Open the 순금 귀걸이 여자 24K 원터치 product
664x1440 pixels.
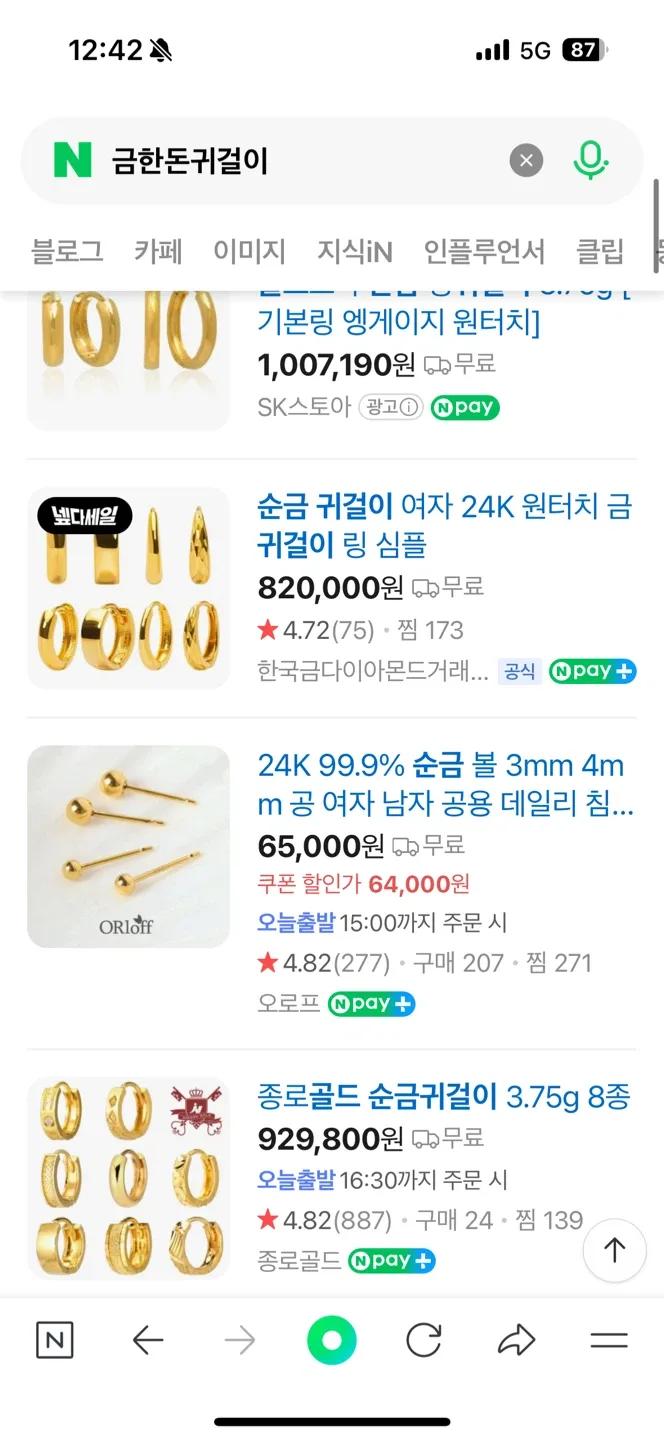(x=444, y=525)
